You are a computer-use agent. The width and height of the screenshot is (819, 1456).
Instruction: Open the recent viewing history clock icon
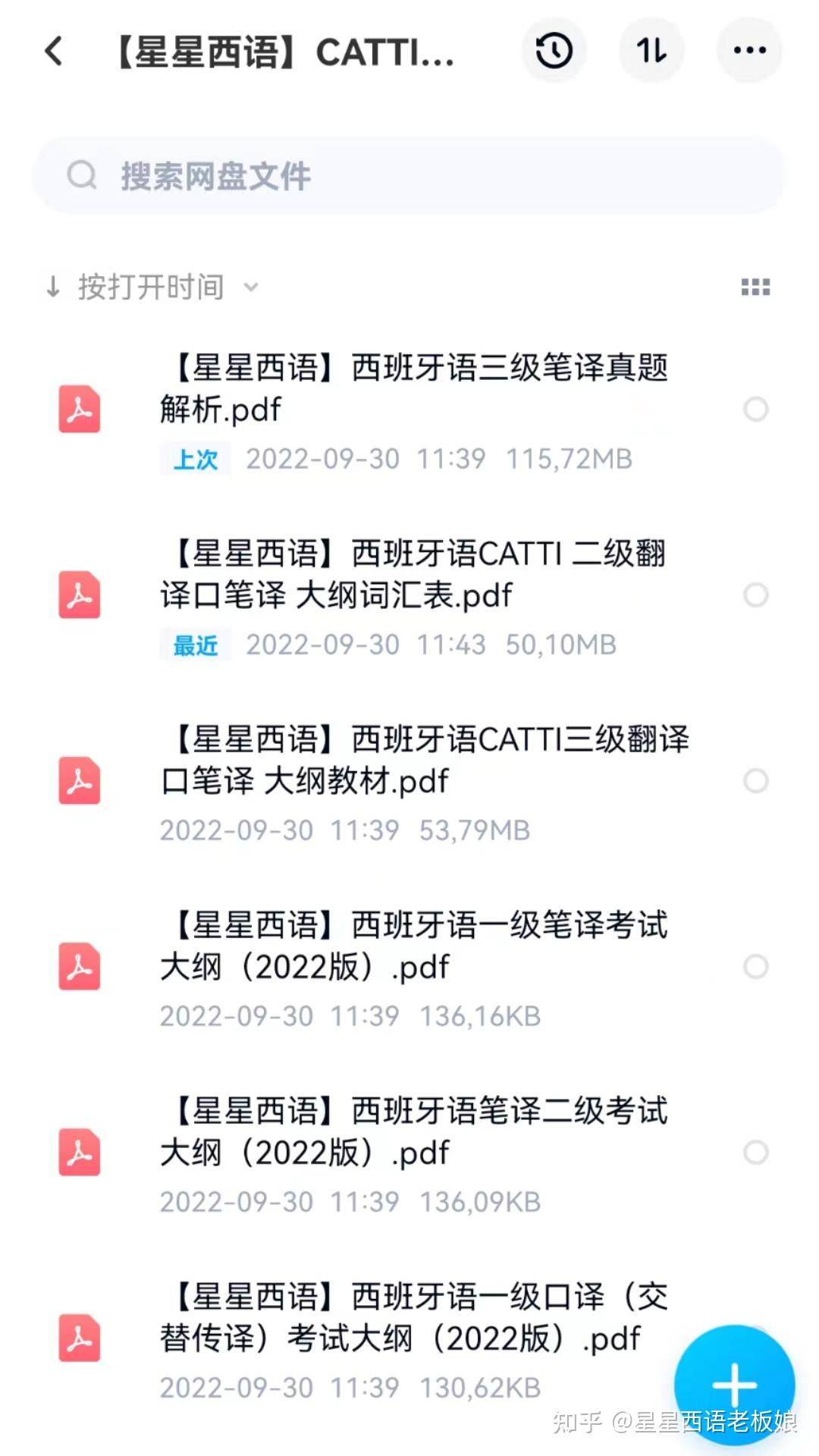[553, 49]
